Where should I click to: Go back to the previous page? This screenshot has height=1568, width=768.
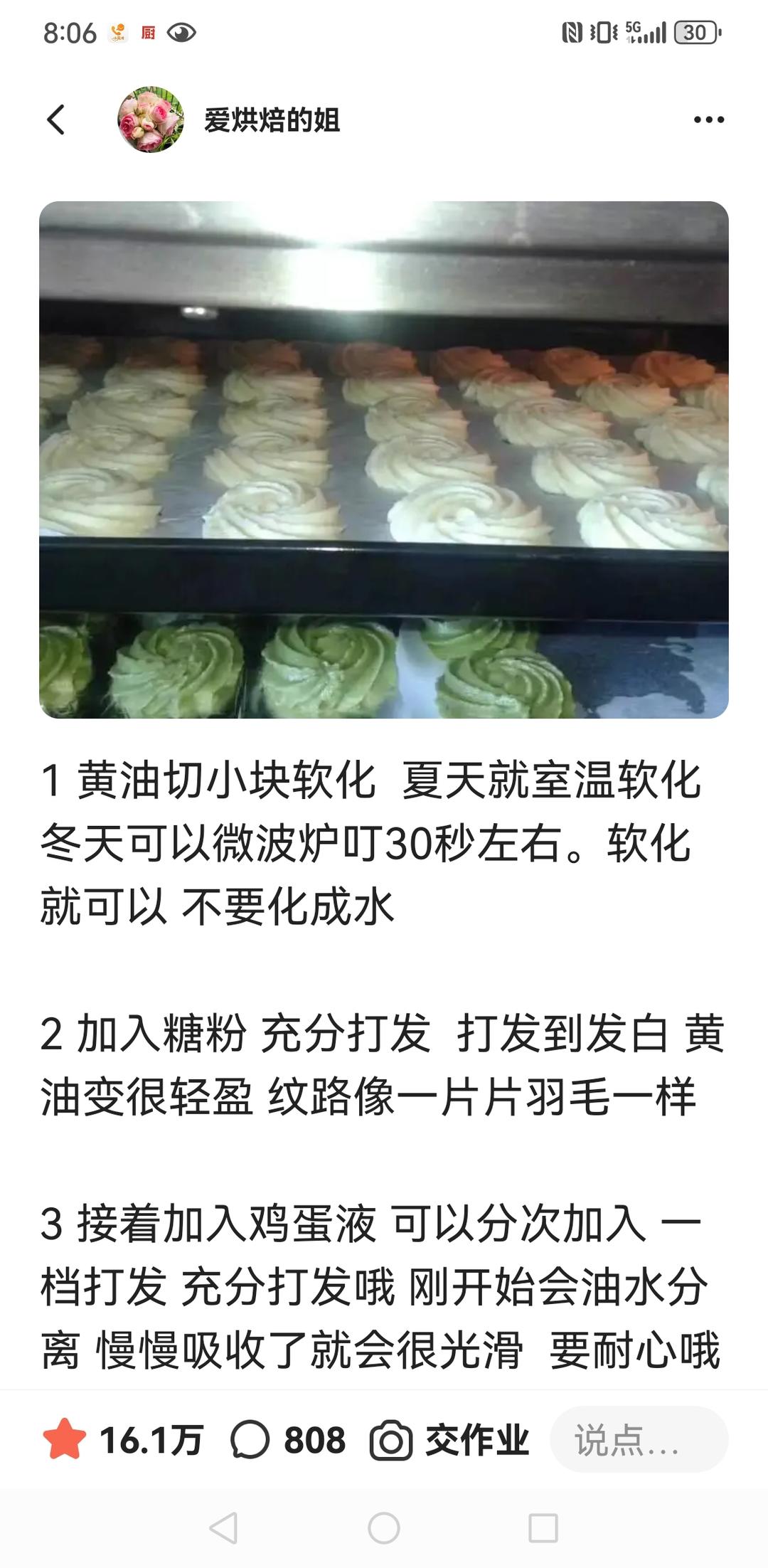[56, 120]
